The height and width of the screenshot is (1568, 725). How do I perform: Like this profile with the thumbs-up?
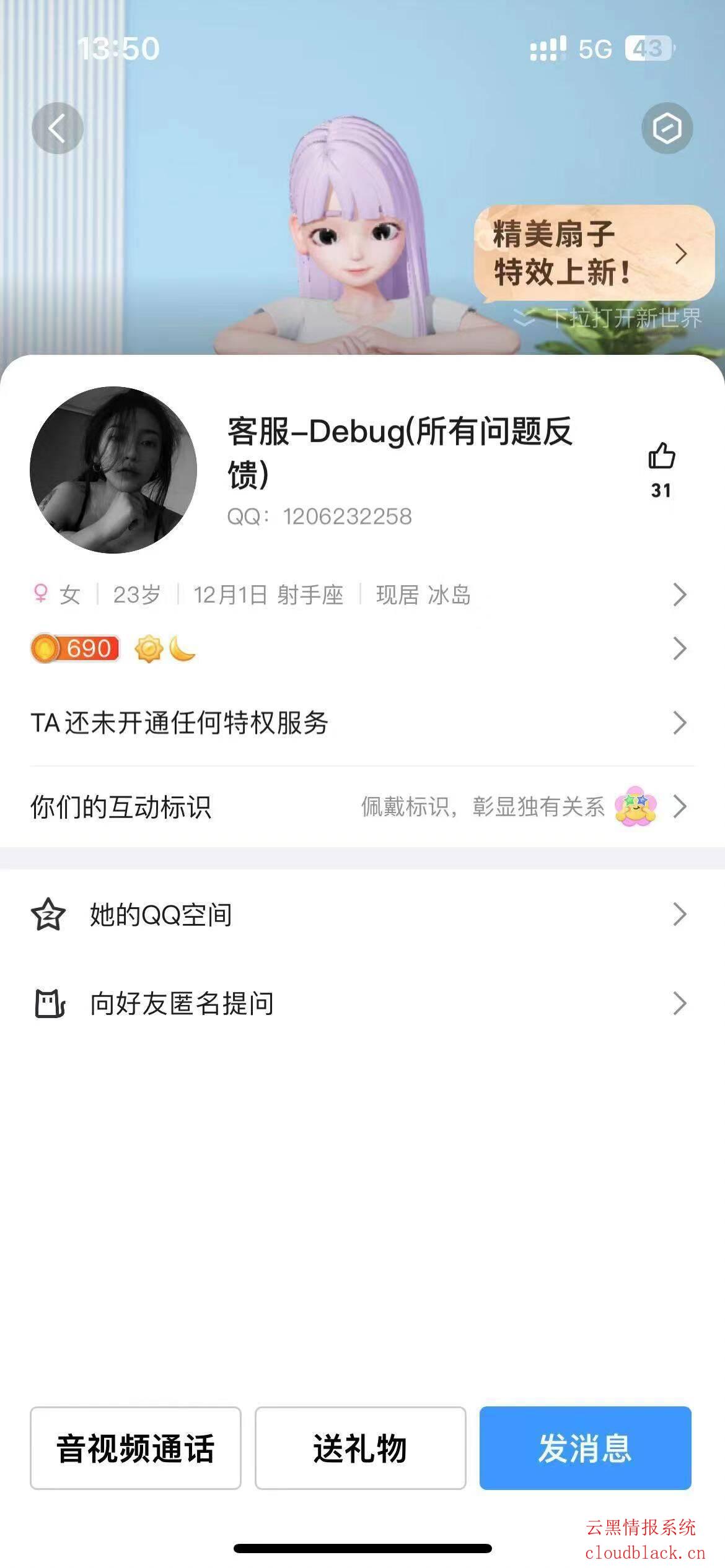click(661, 458)
